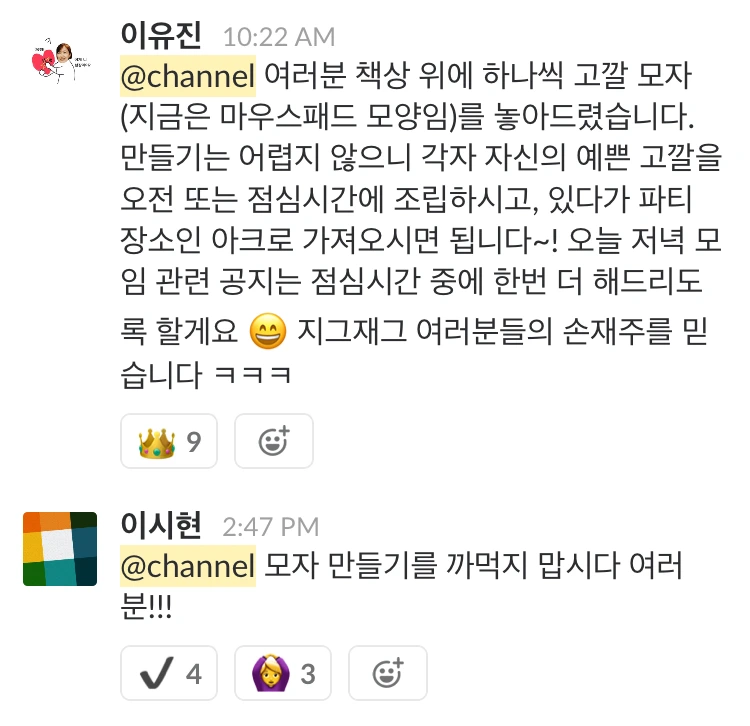Add a reaction to 이유진's message
Viewport: 750px width, 726px height.
coord(274,441)
